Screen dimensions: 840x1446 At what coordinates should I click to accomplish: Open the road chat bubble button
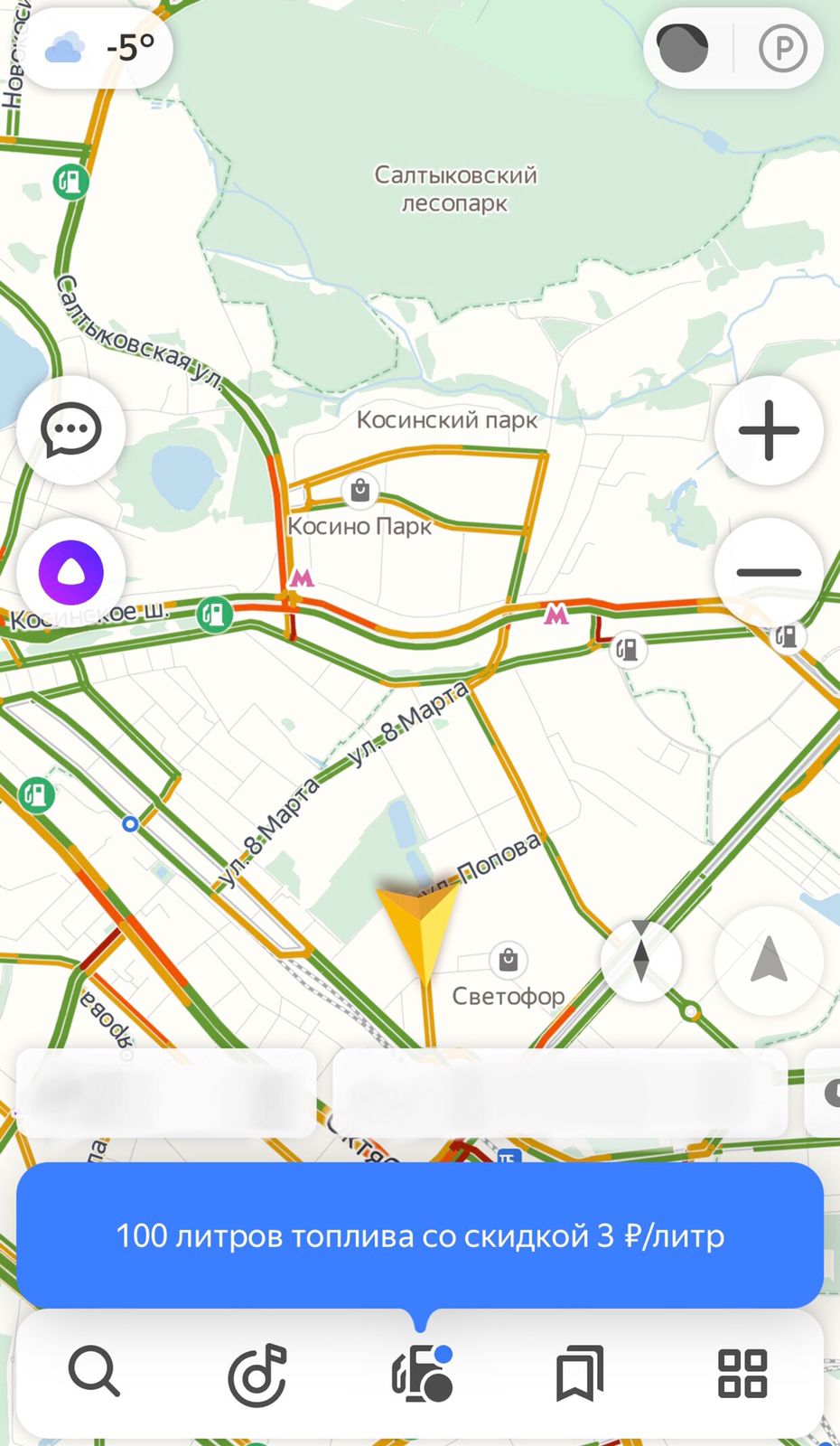point(70,429)
